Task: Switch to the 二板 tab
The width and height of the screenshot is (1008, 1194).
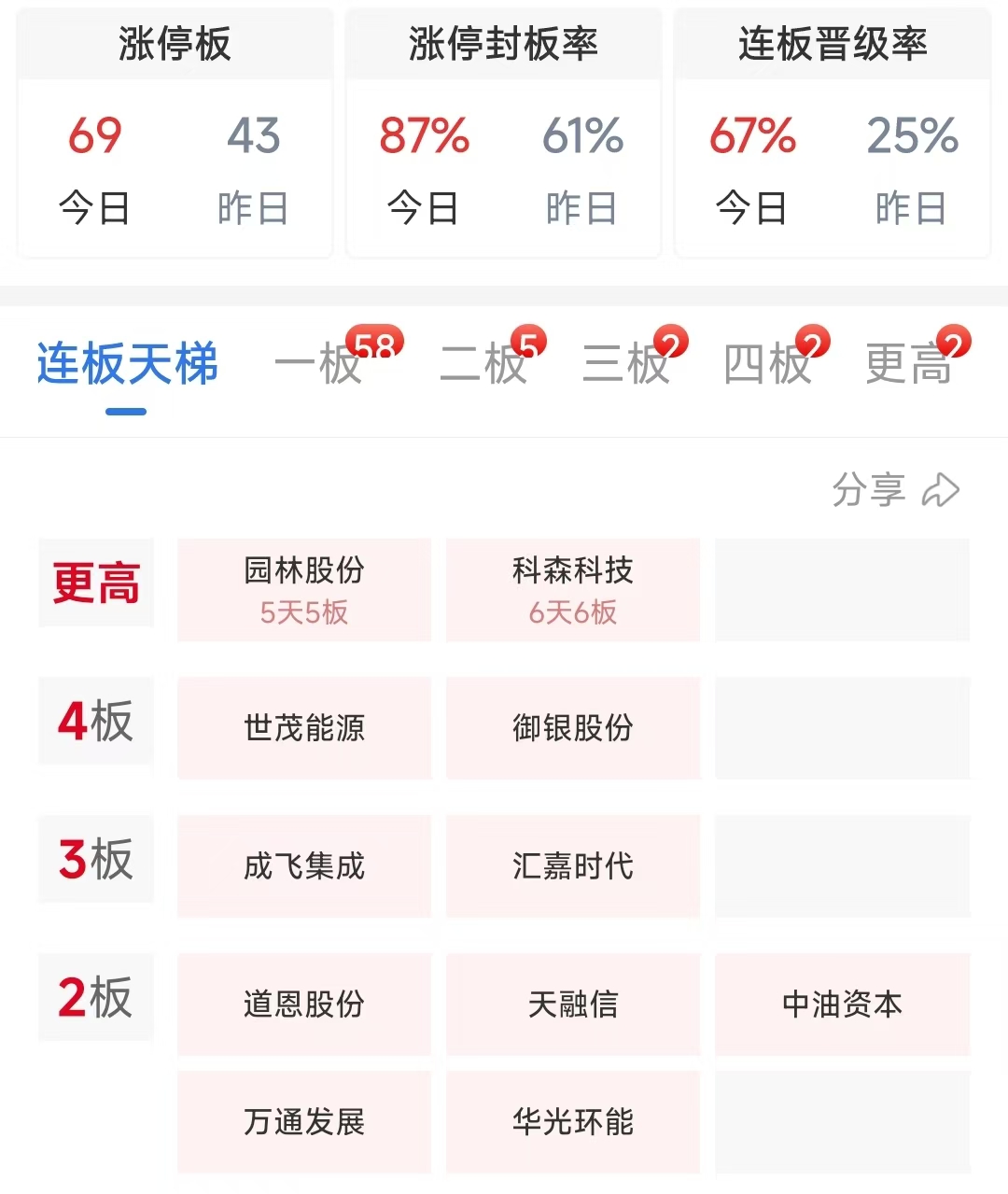Action: pyautogui.click(x=483, y=364)
